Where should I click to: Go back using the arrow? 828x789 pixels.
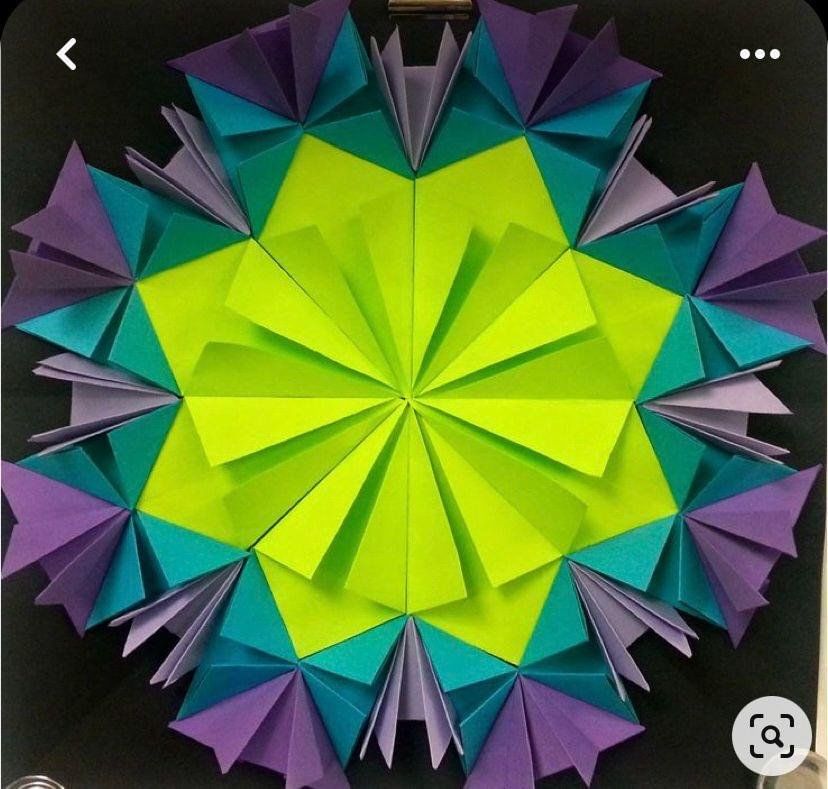click(67, 54)
